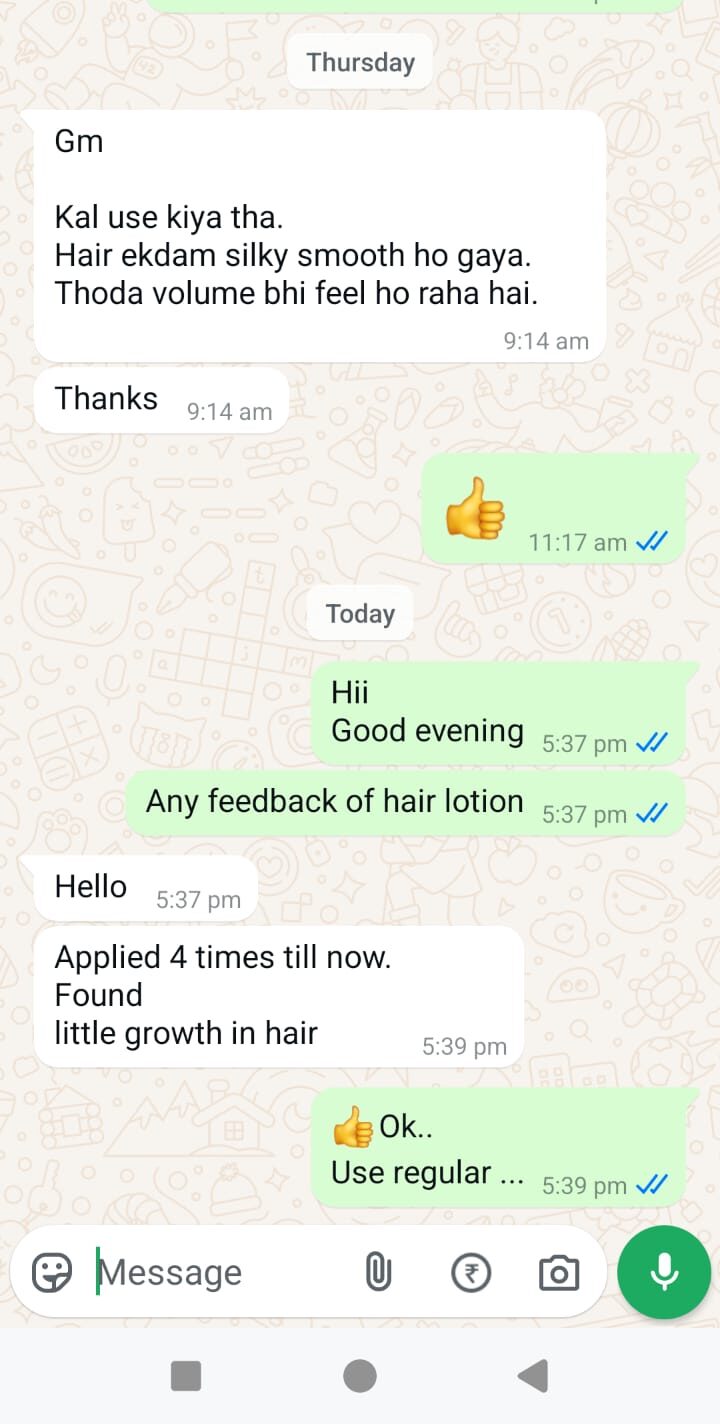Open the attachment paperclip menu

[378, 1273]
